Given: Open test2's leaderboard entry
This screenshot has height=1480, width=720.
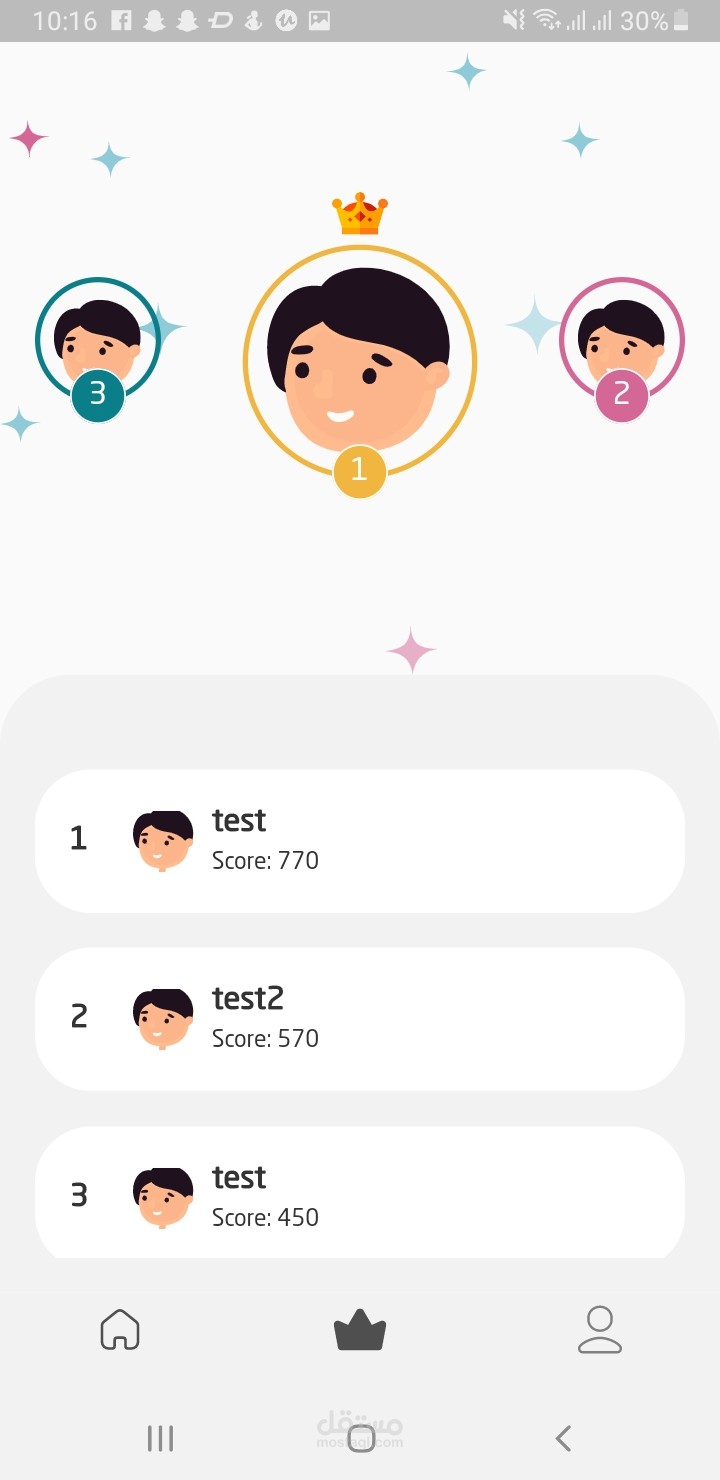Looking at the screenshot, I should 360,1019.
